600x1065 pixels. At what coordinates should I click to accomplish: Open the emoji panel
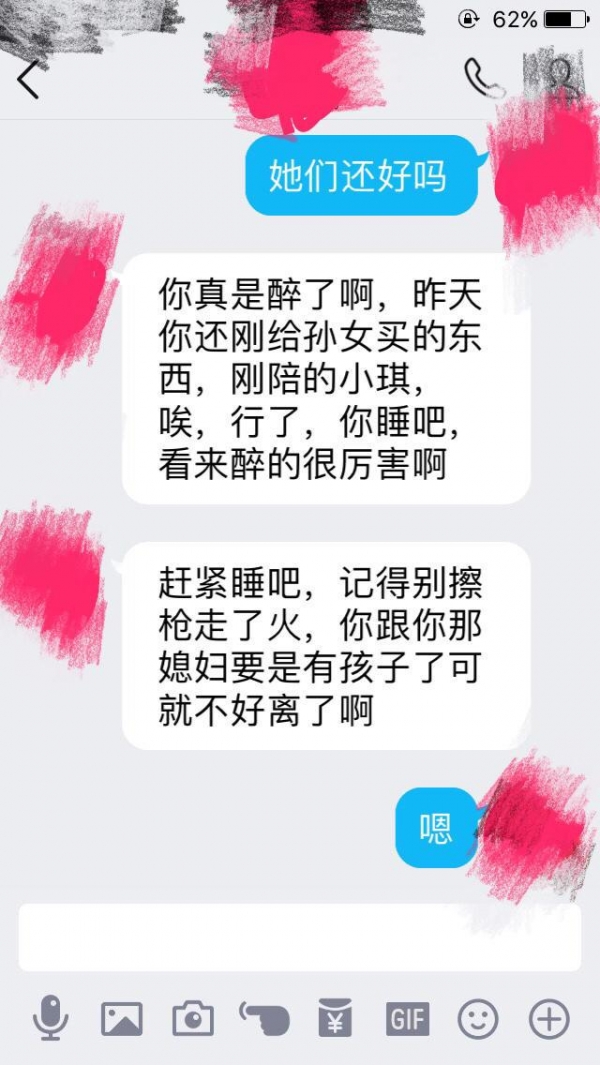pyautogui.click(x=478, y=1019)
